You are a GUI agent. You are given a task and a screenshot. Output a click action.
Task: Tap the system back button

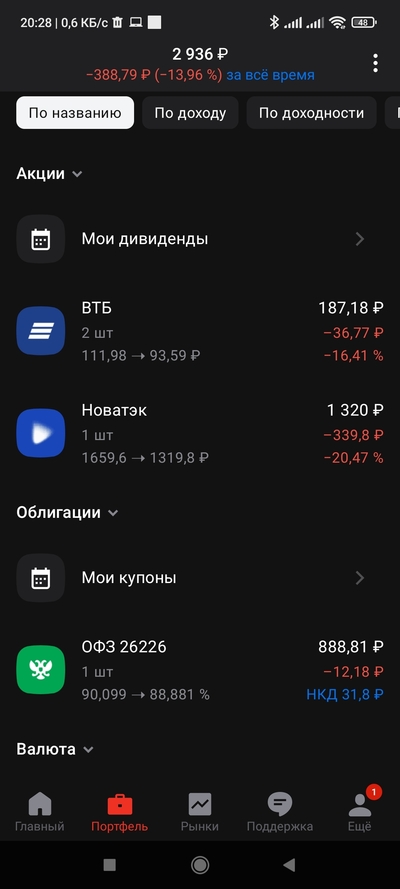289,865
